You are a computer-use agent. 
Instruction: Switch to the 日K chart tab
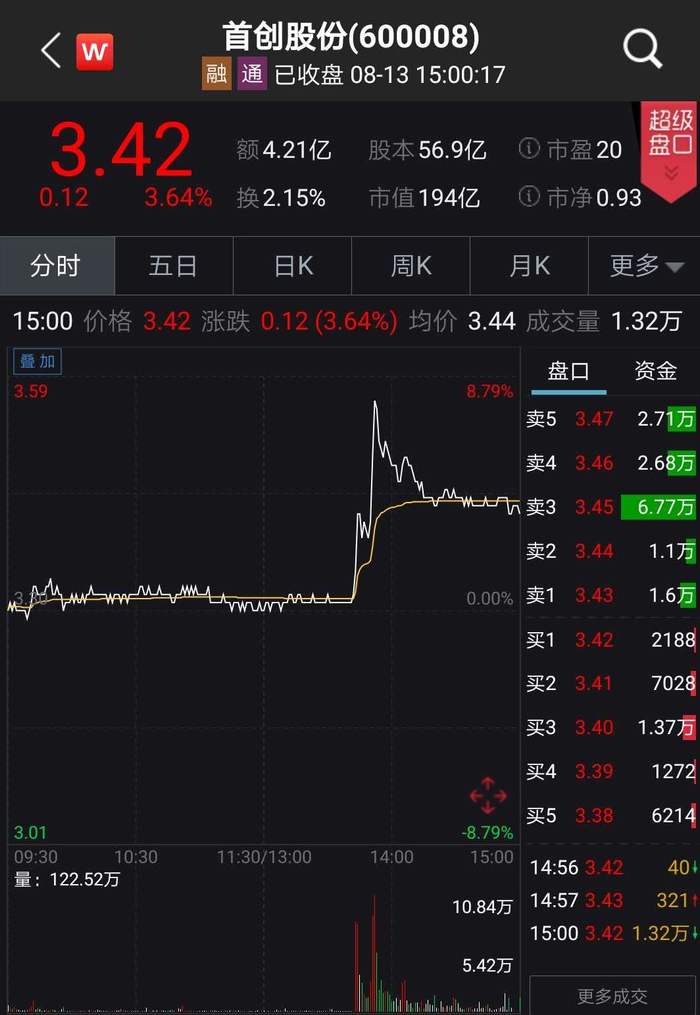[293, 266]
